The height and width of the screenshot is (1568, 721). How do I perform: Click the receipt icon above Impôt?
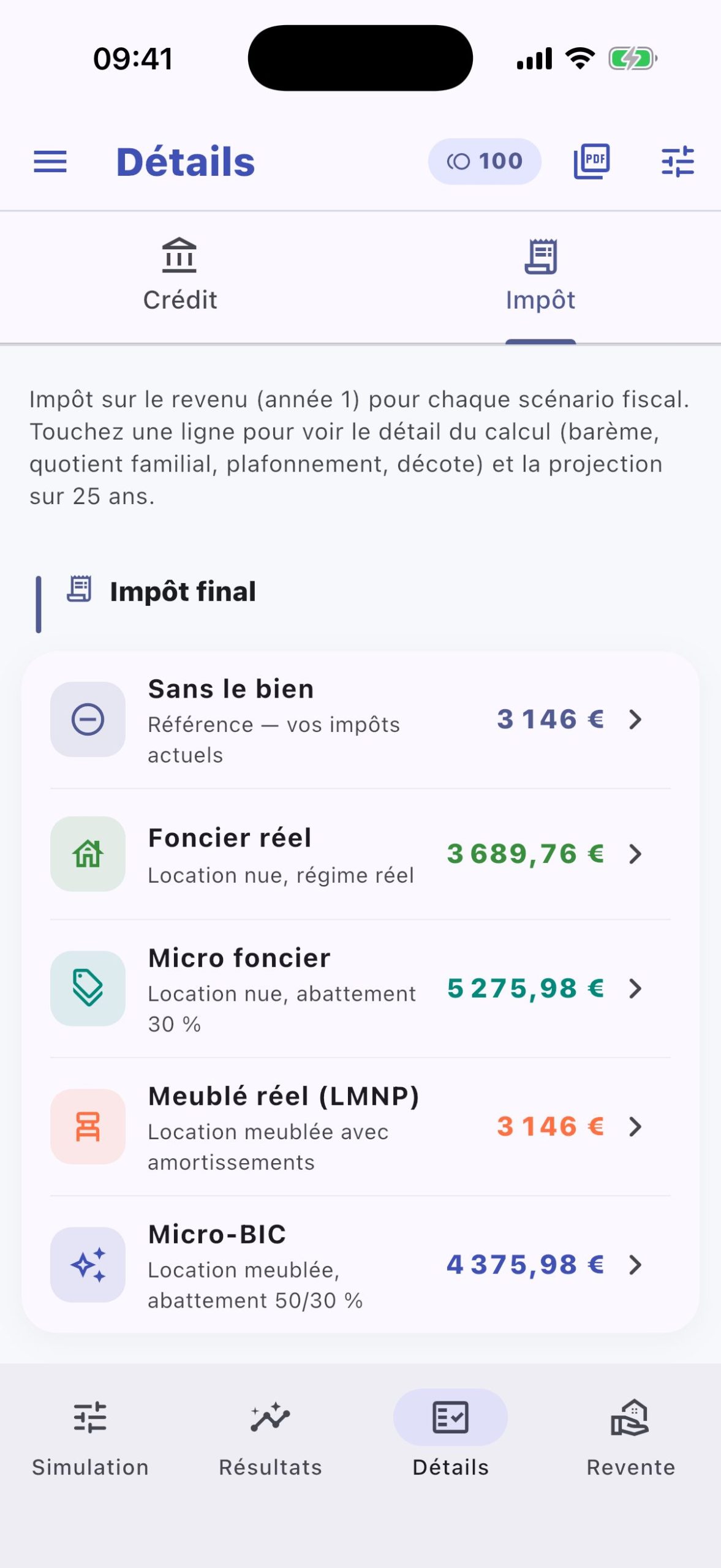click(x=540, y=258)
